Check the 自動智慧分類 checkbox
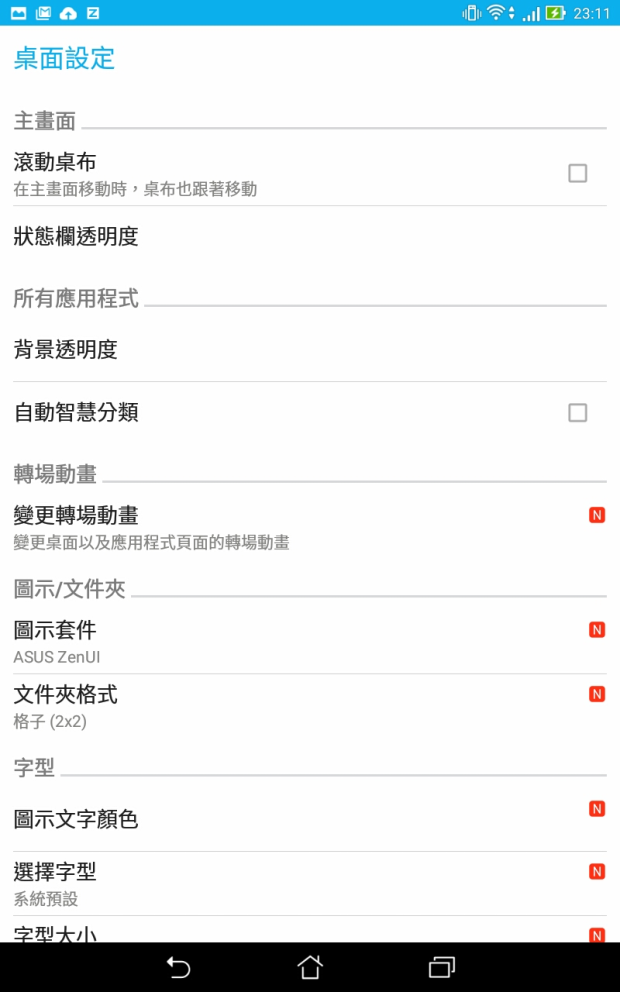This screenshot has height=992, width=620. (577, 413)
